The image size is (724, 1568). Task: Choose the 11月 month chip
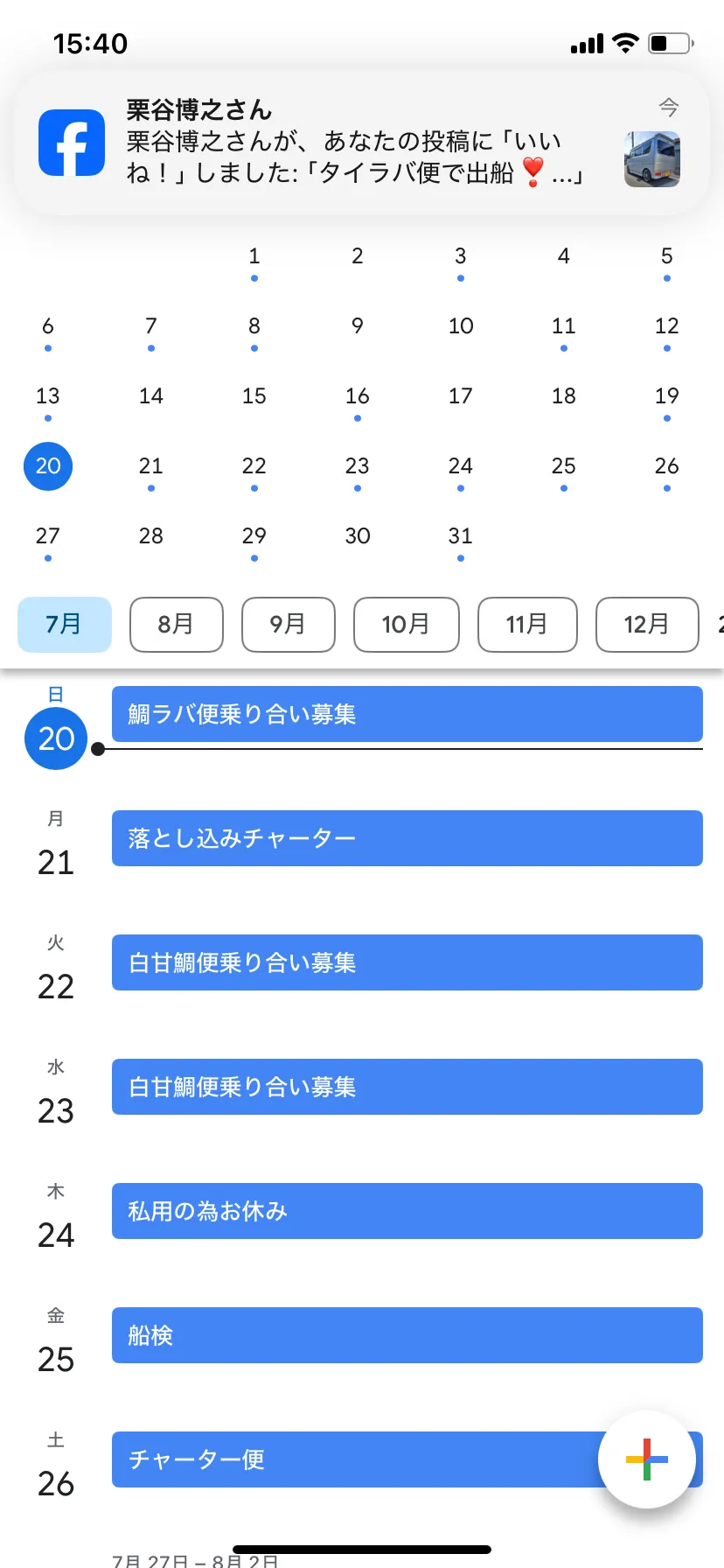click(526, 624)
